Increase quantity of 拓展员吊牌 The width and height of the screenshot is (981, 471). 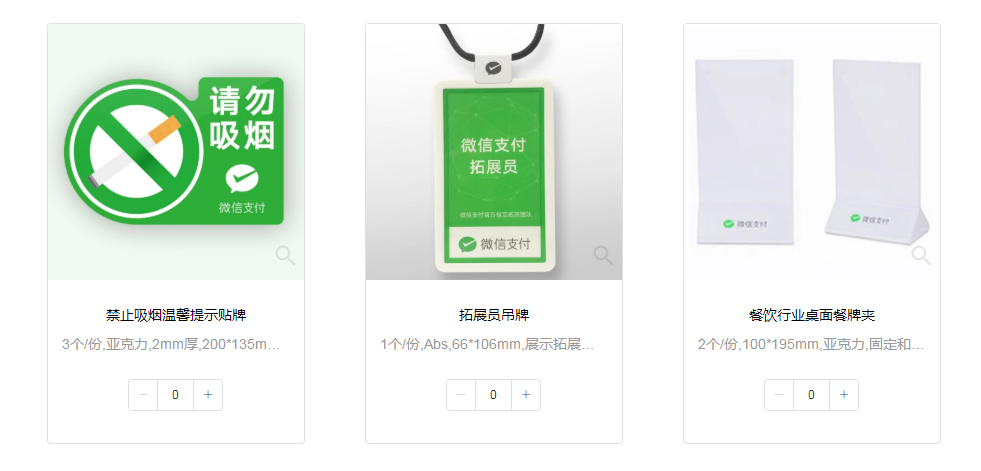coord(526,395)
